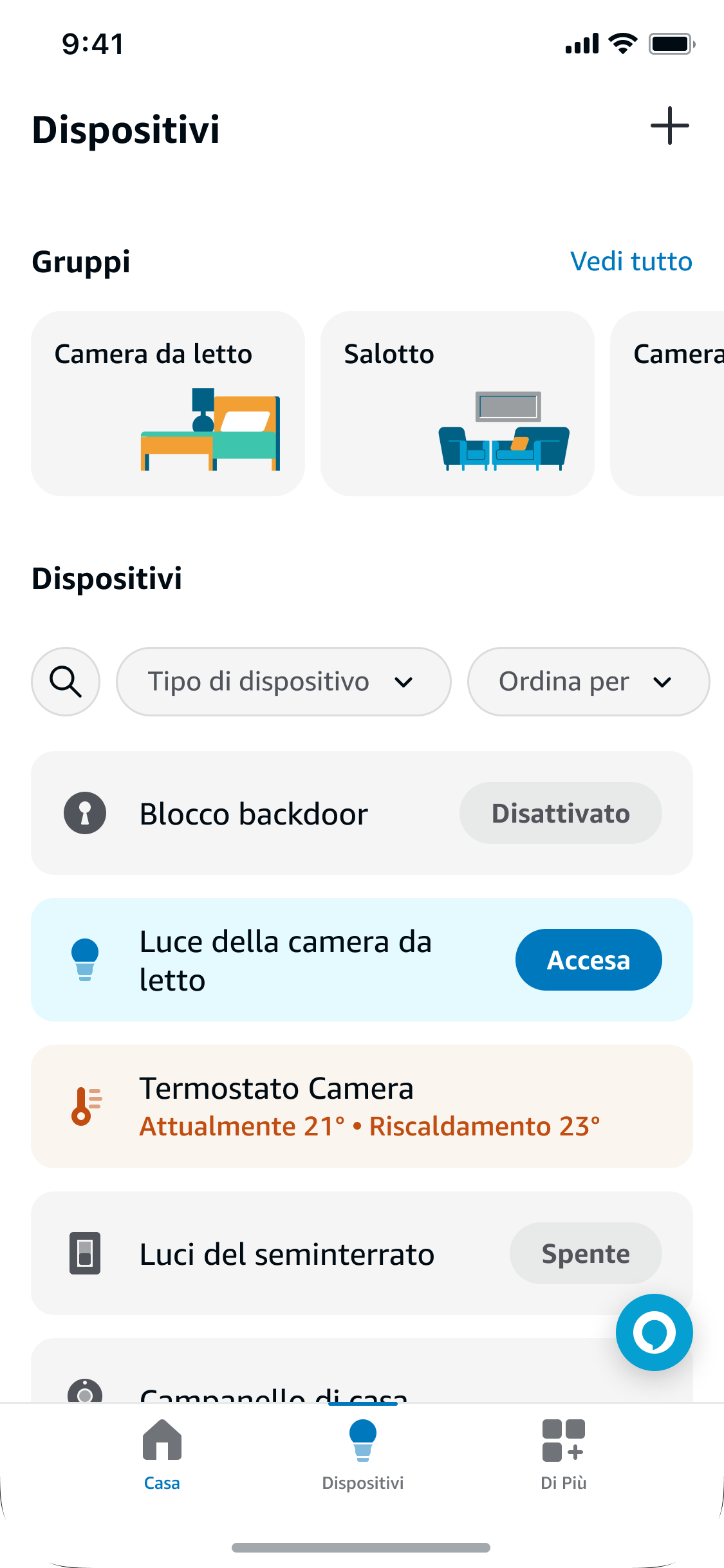The width and height of the screenshot is (724, 1568).
Task: Add a new device with the plus icon
Action: 669,126
